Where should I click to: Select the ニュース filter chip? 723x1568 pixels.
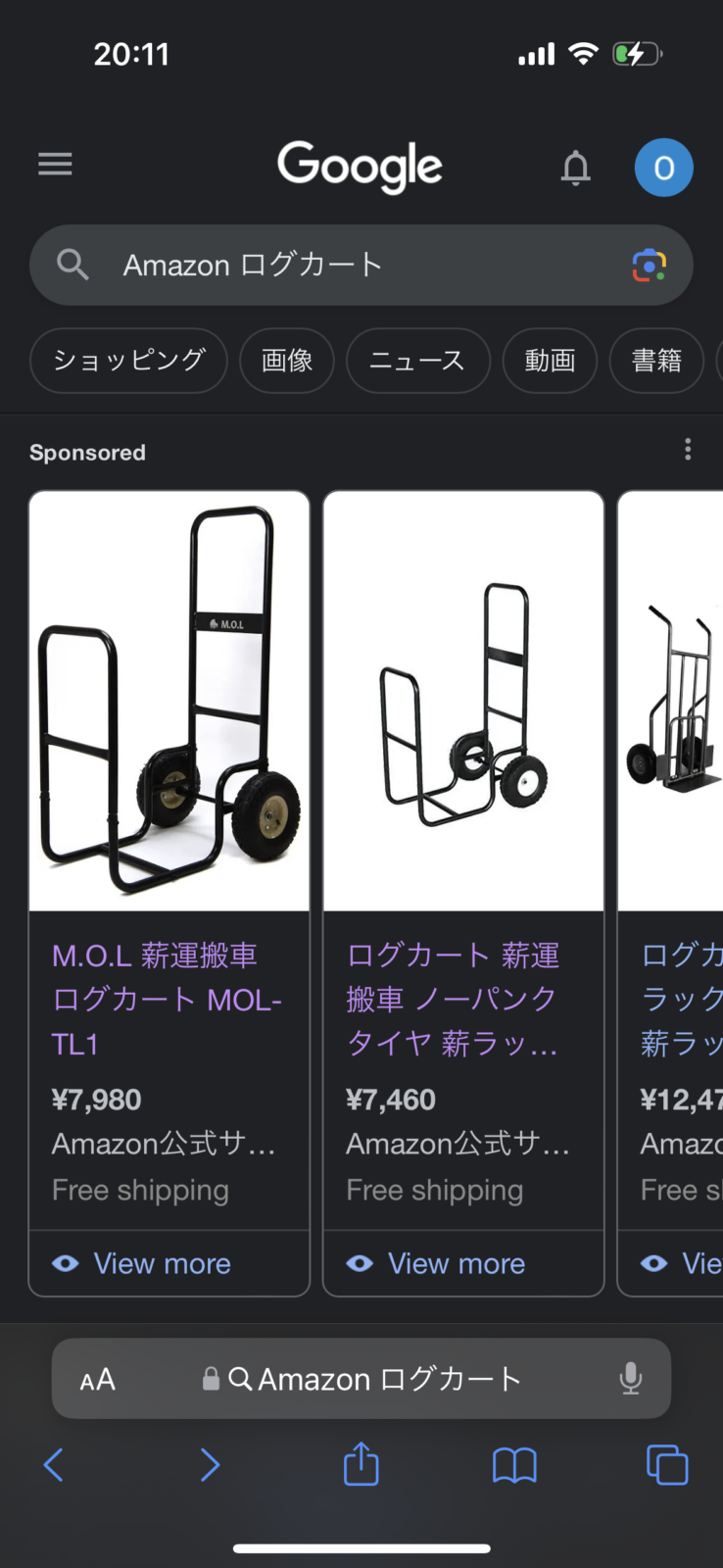coord(417,361)
